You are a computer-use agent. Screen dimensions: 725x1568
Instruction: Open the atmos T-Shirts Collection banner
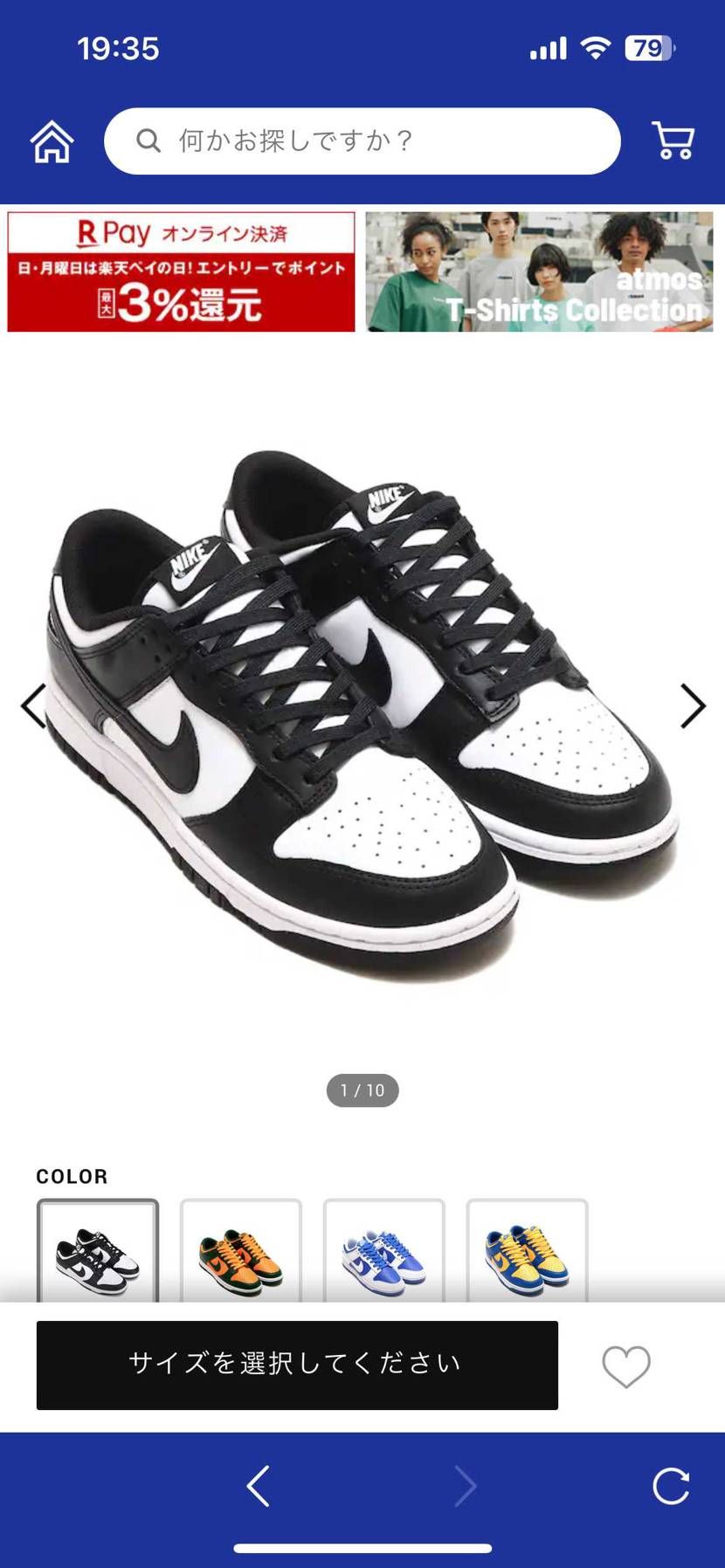click(539, 272)
